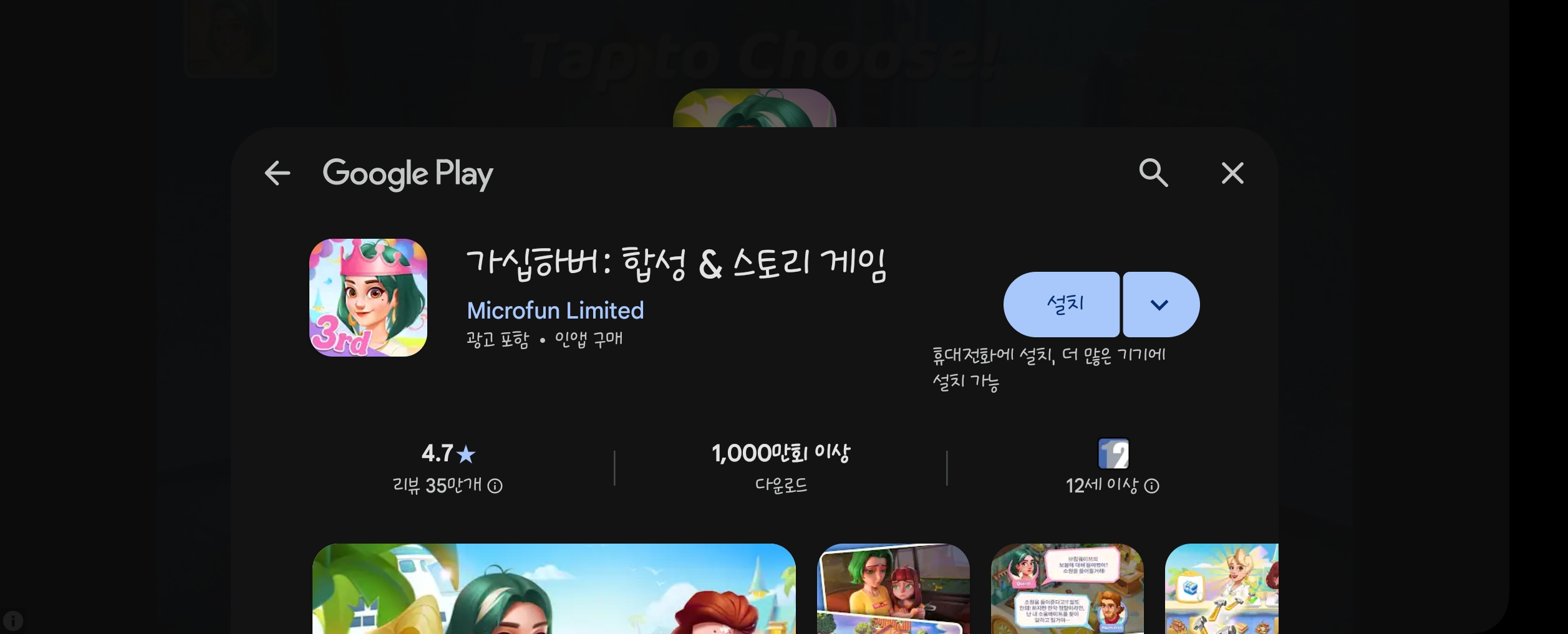Open the screenshot with the two women in a car
Screen dimensions: 1568x634
click(x=893, y=589)
